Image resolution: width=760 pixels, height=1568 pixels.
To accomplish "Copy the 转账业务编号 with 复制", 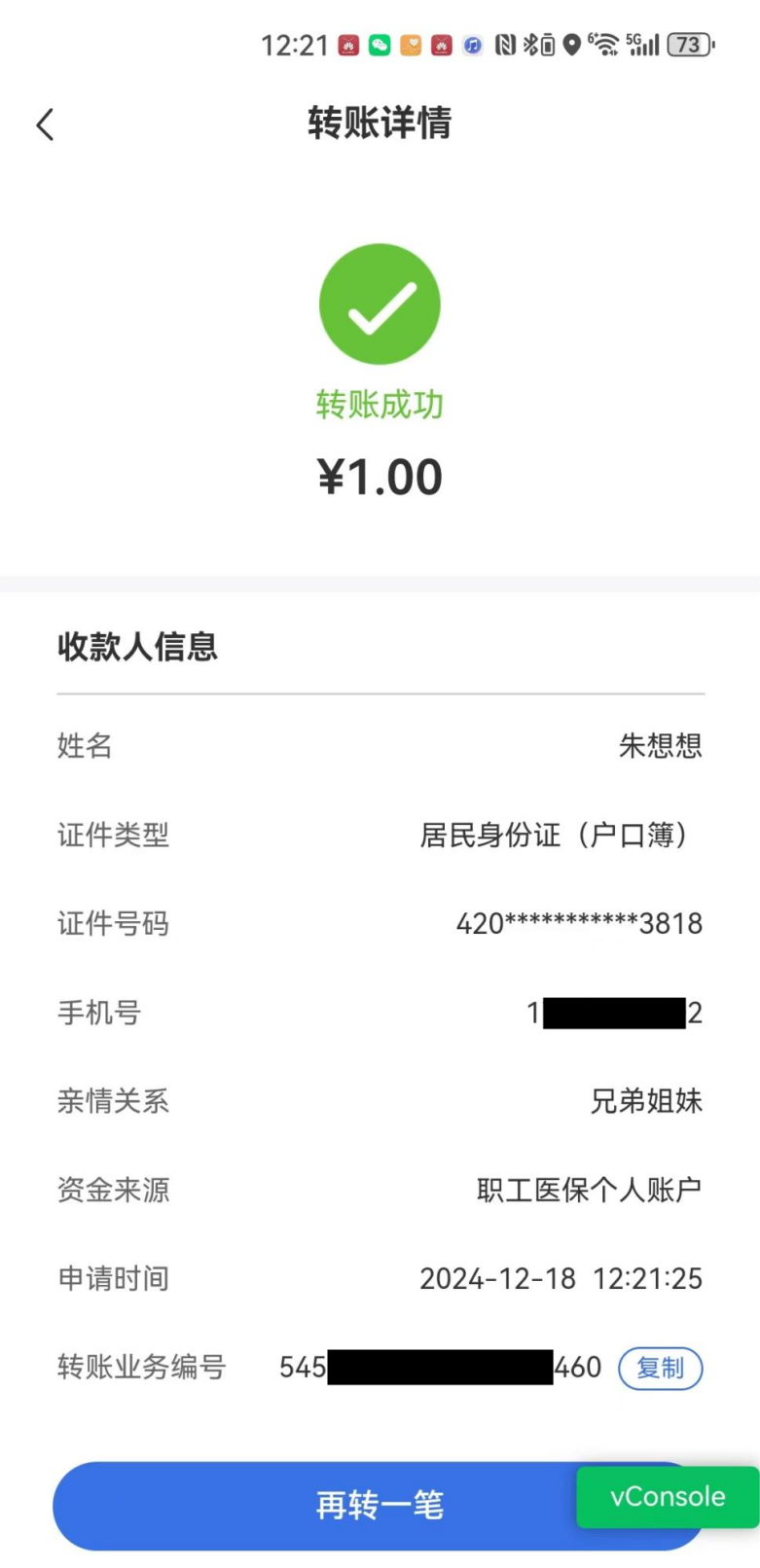I will coord(660,1368).
